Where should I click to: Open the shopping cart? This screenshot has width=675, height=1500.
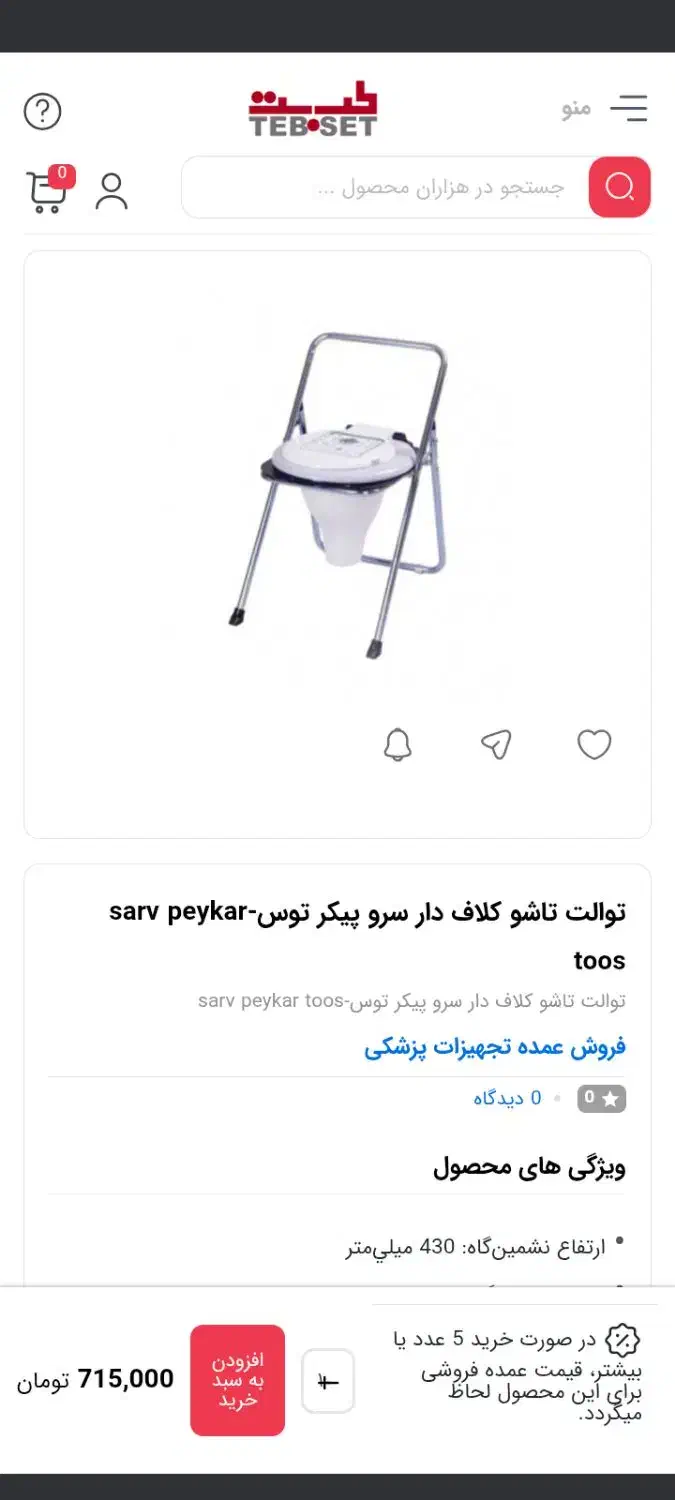pos(47,190)
